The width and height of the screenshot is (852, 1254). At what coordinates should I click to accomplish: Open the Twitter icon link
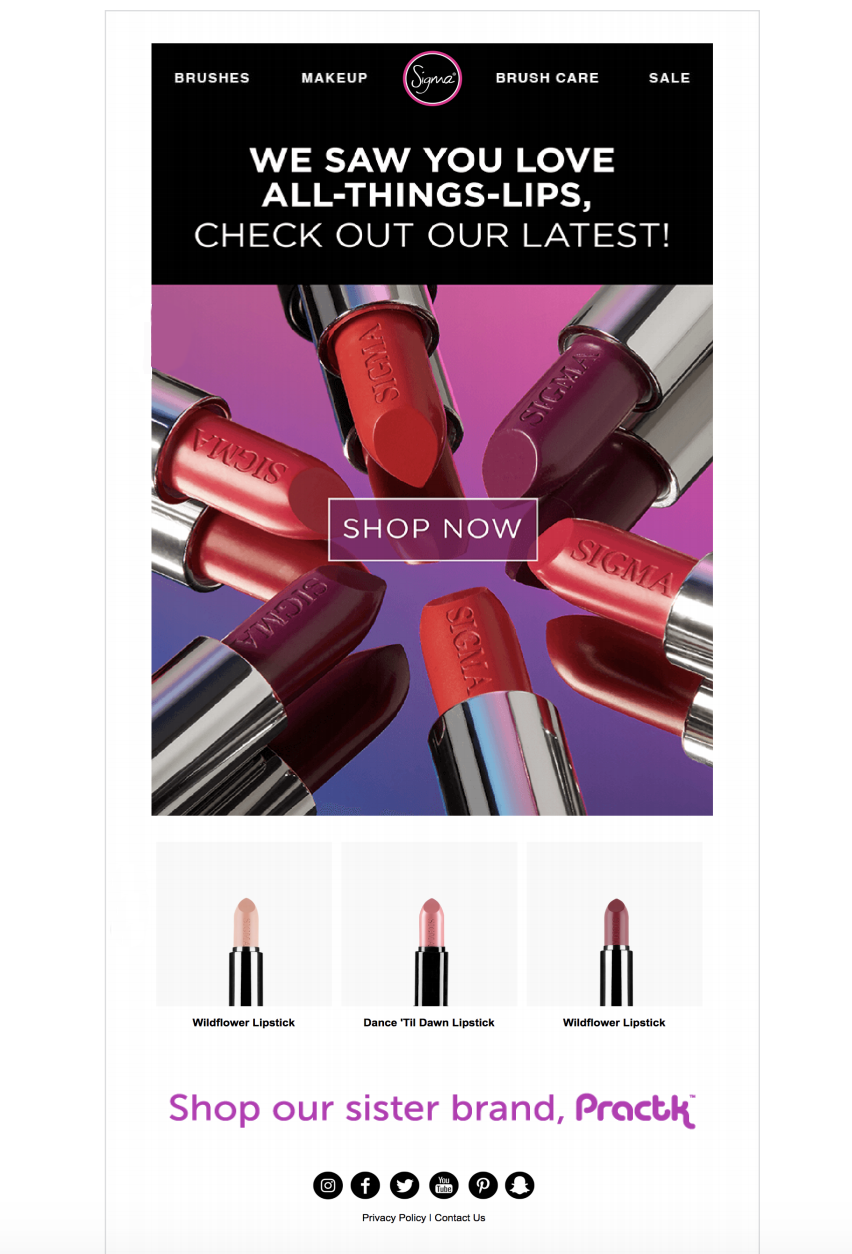(404, 1186)
